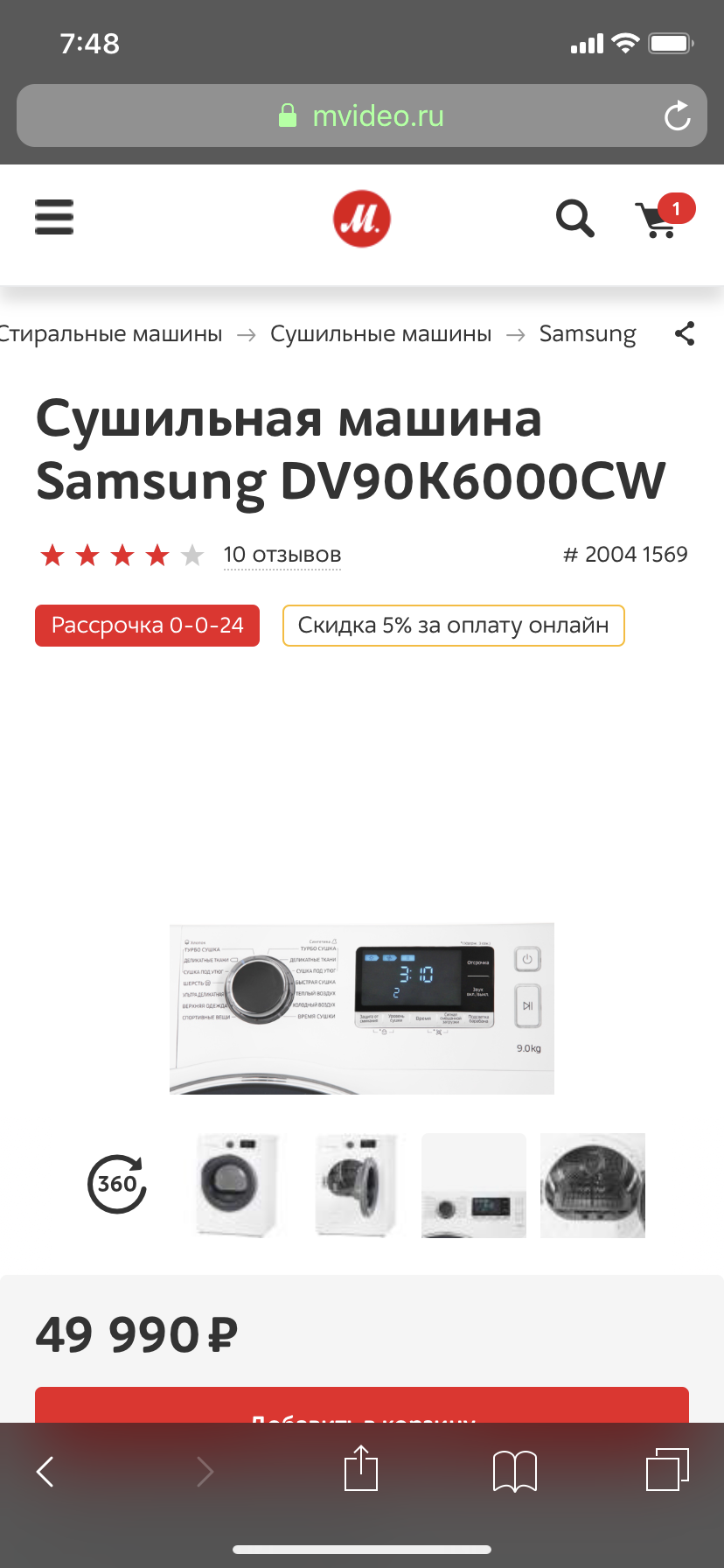This screenshot has width=724, height=1568.
Task: Open the shopping cart
Action: click(661, 218)
